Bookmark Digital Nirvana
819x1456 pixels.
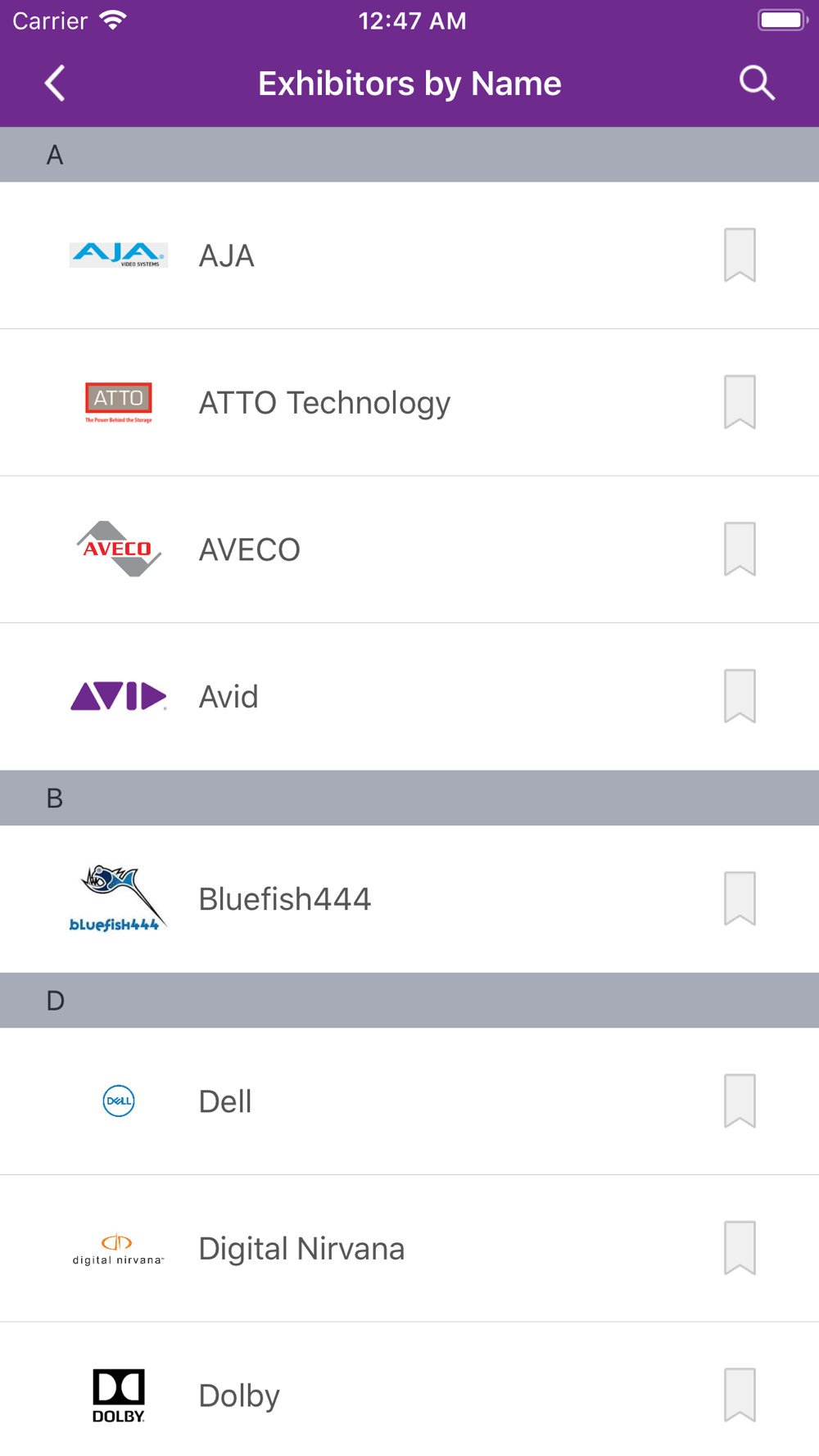click(740, 1248)
